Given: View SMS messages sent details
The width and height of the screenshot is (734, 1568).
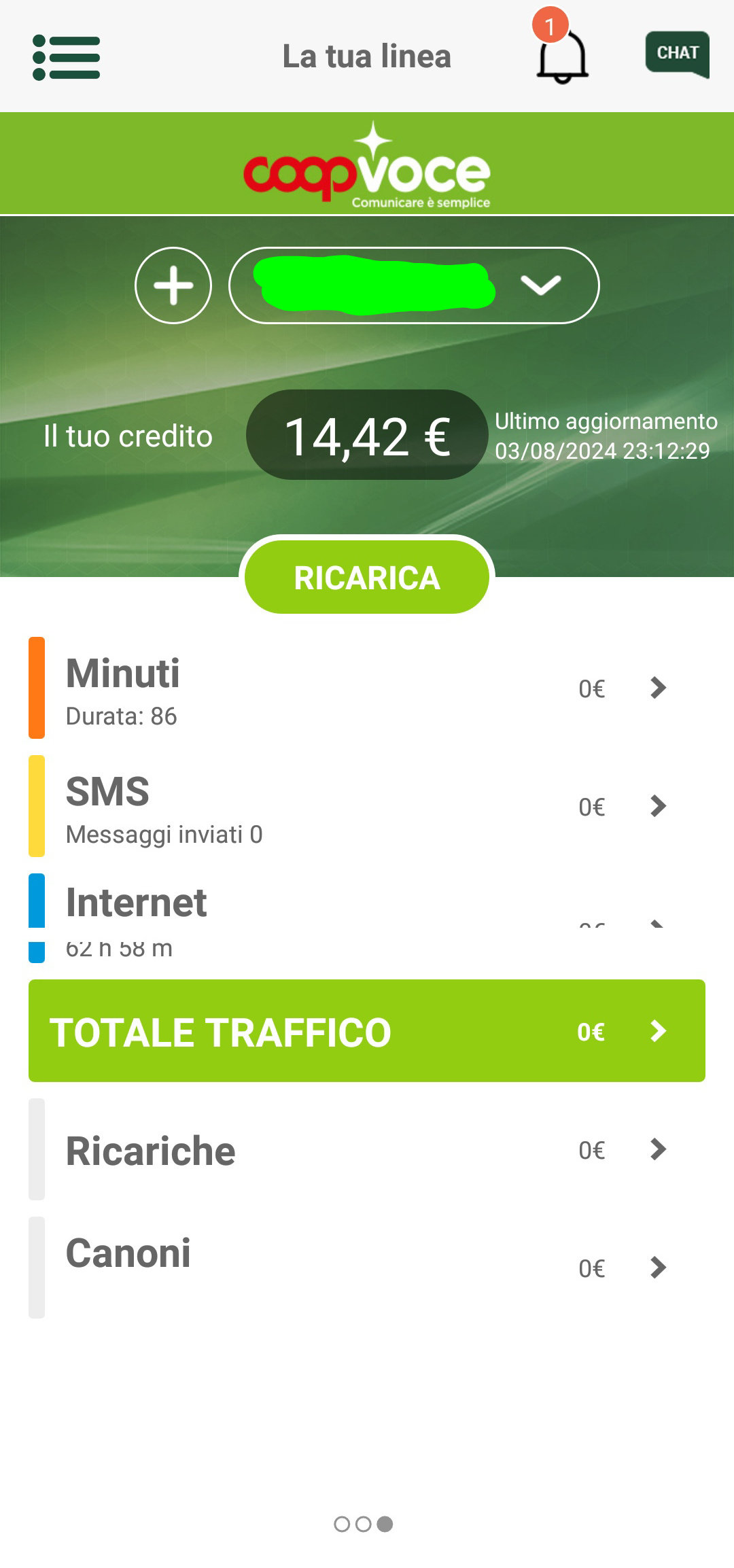Looking at the screenshot, I should pos(367,806).
